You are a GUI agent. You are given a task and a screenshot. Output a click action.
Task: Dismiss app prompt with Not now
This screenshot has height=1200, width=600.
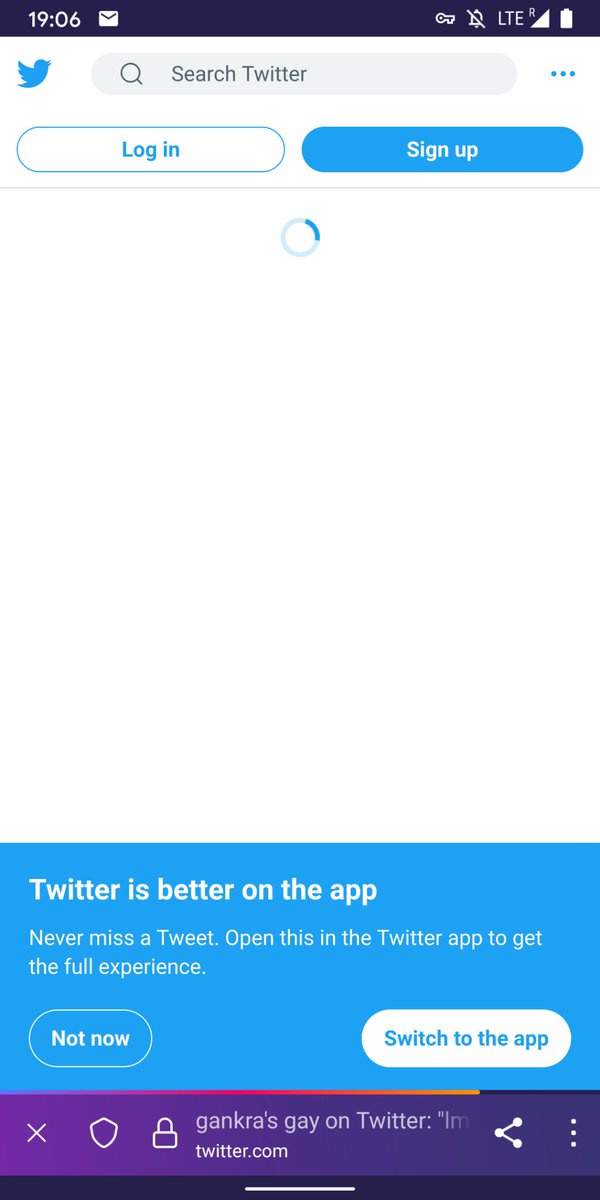pyautogui.click(x=90, y=1038)
